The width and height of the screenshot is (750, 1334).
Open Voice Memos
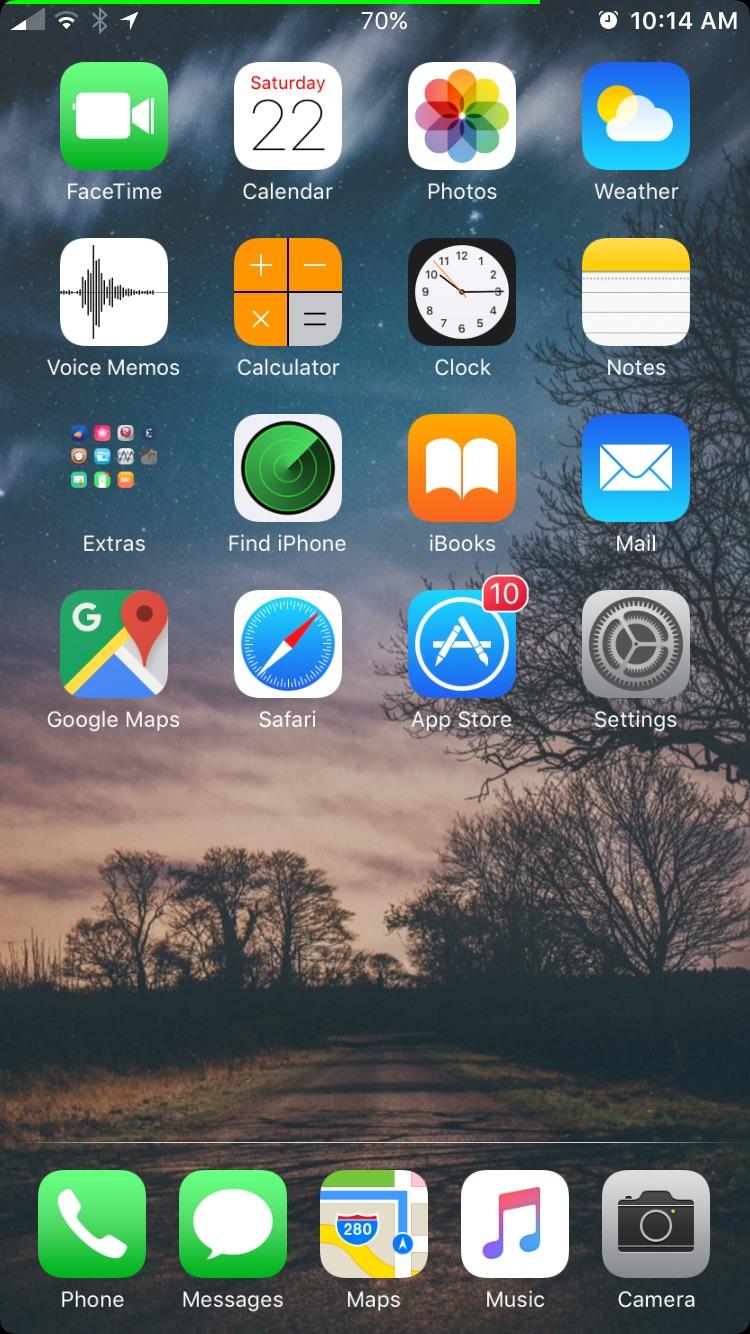[113, 292]
